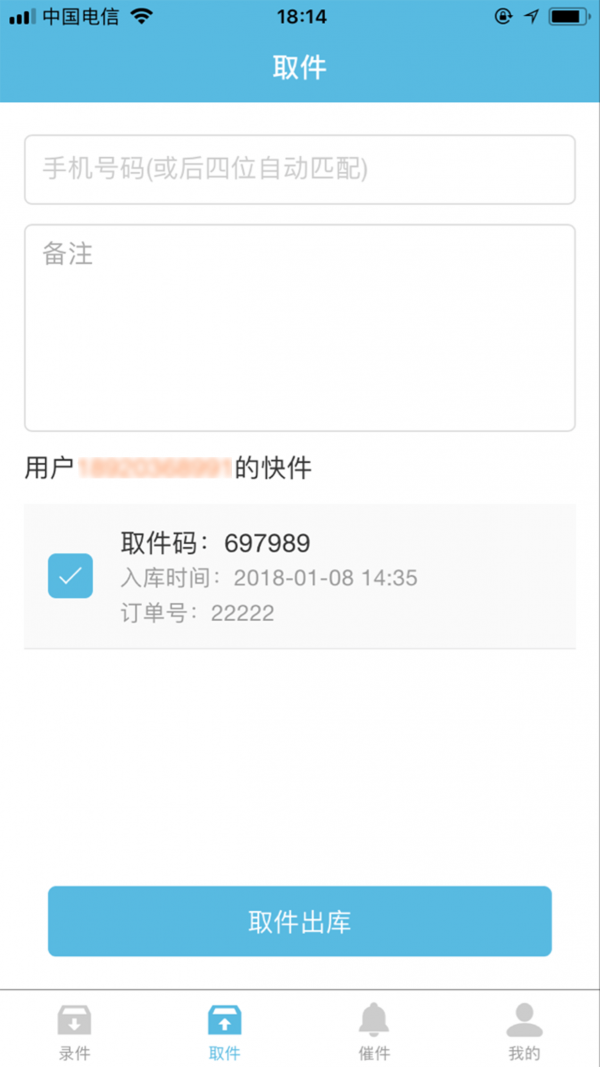Go to the 我的 profile tab
Screen dimensions: 600x1067
pos(524,1031)
